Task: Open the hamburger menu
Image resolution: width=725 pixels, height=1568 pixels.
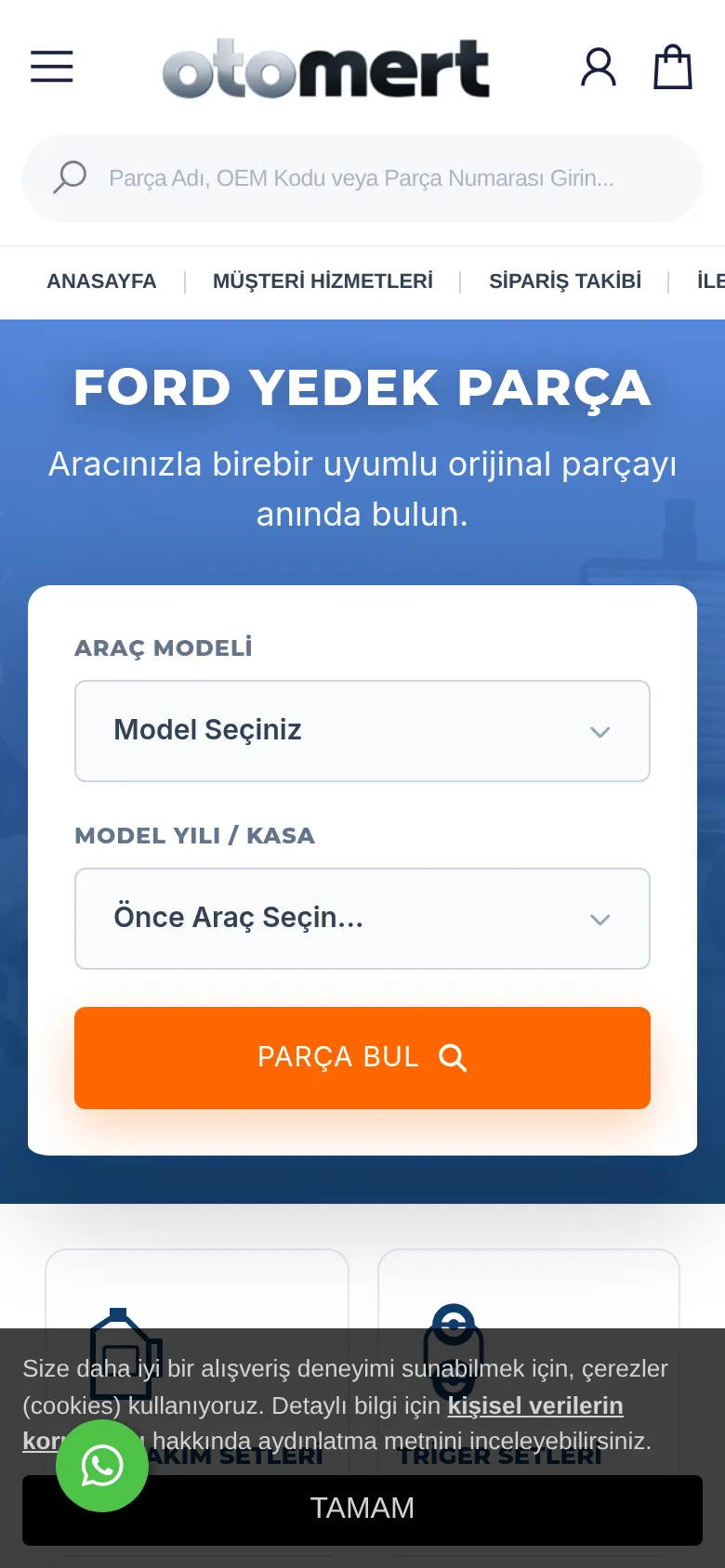Action: click(x=52, y=67)
